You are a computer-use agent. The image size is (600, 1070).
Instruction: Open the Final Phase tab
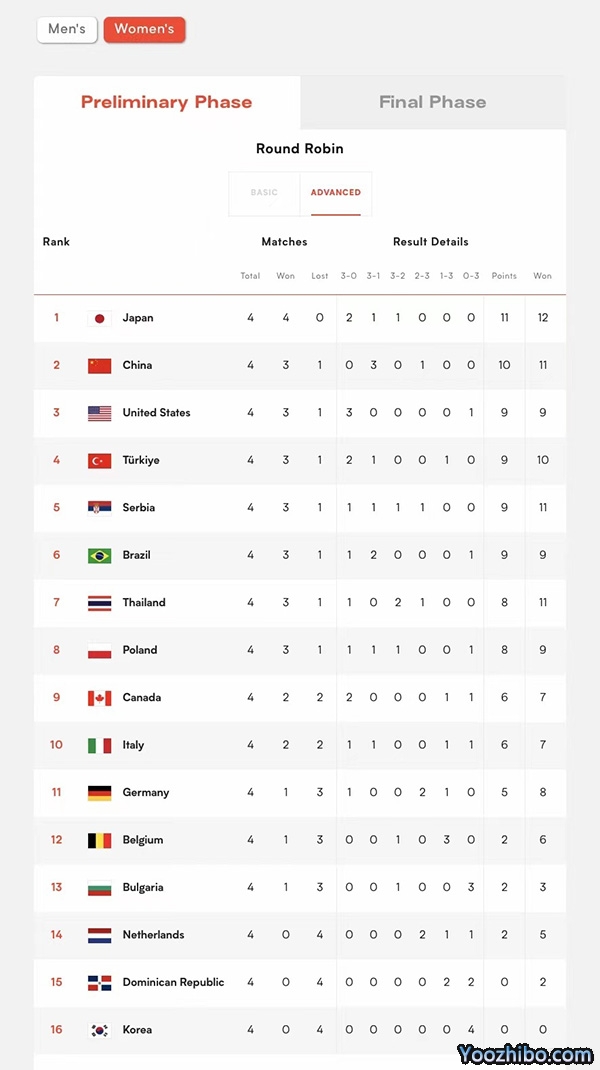[x=432, y=102]
